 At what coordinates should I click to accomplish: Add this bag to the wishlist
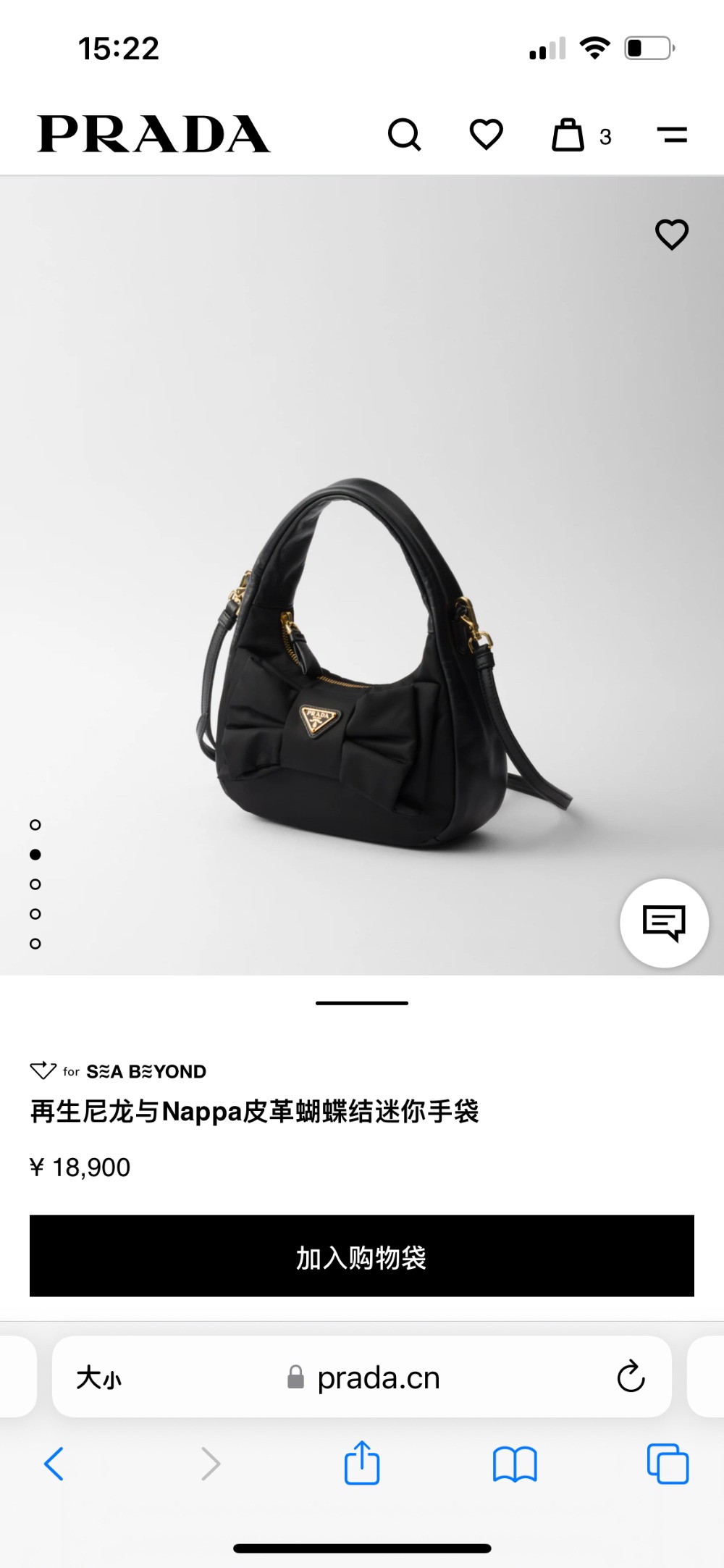tap(671, 235)
